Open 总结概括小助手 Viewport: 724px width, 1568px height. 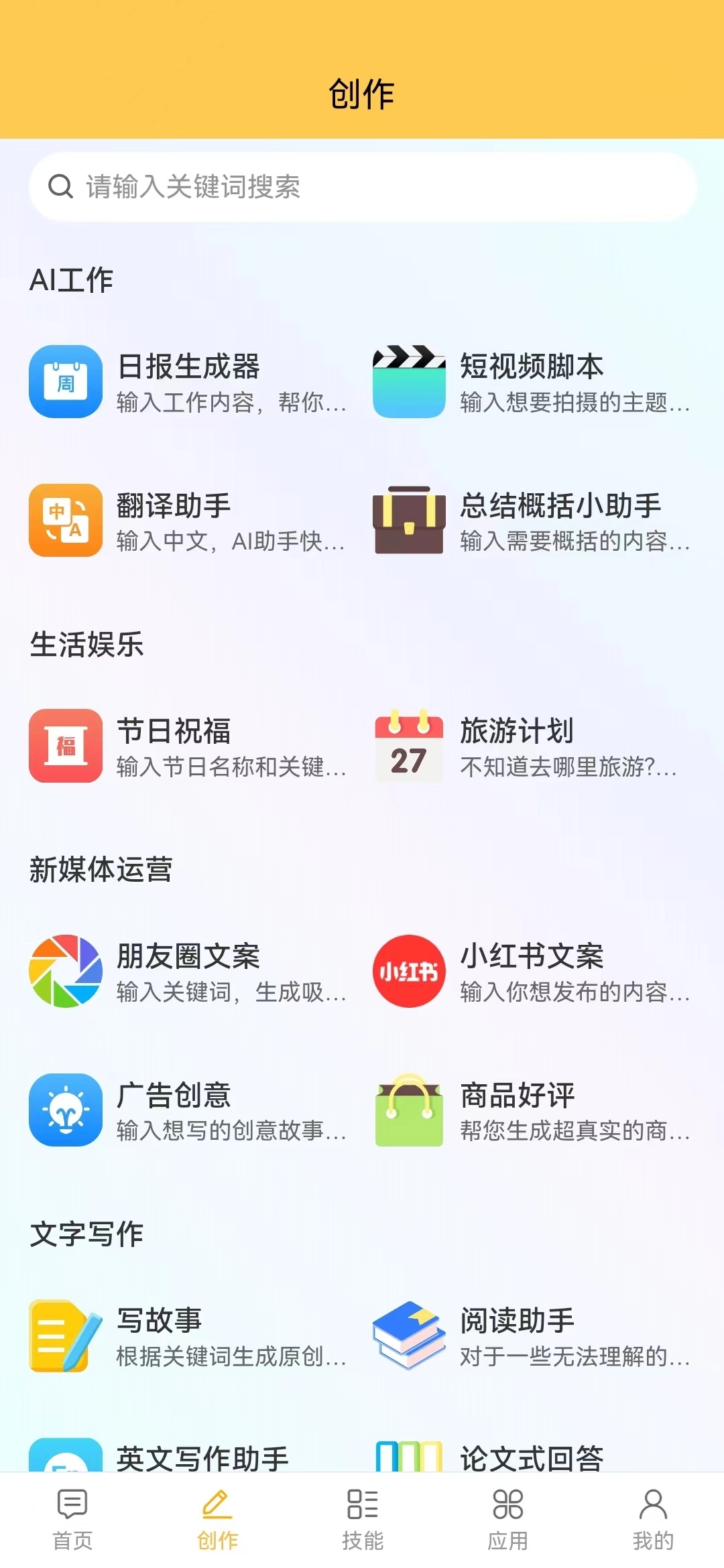pyautogui.click(x=531, y=521)
